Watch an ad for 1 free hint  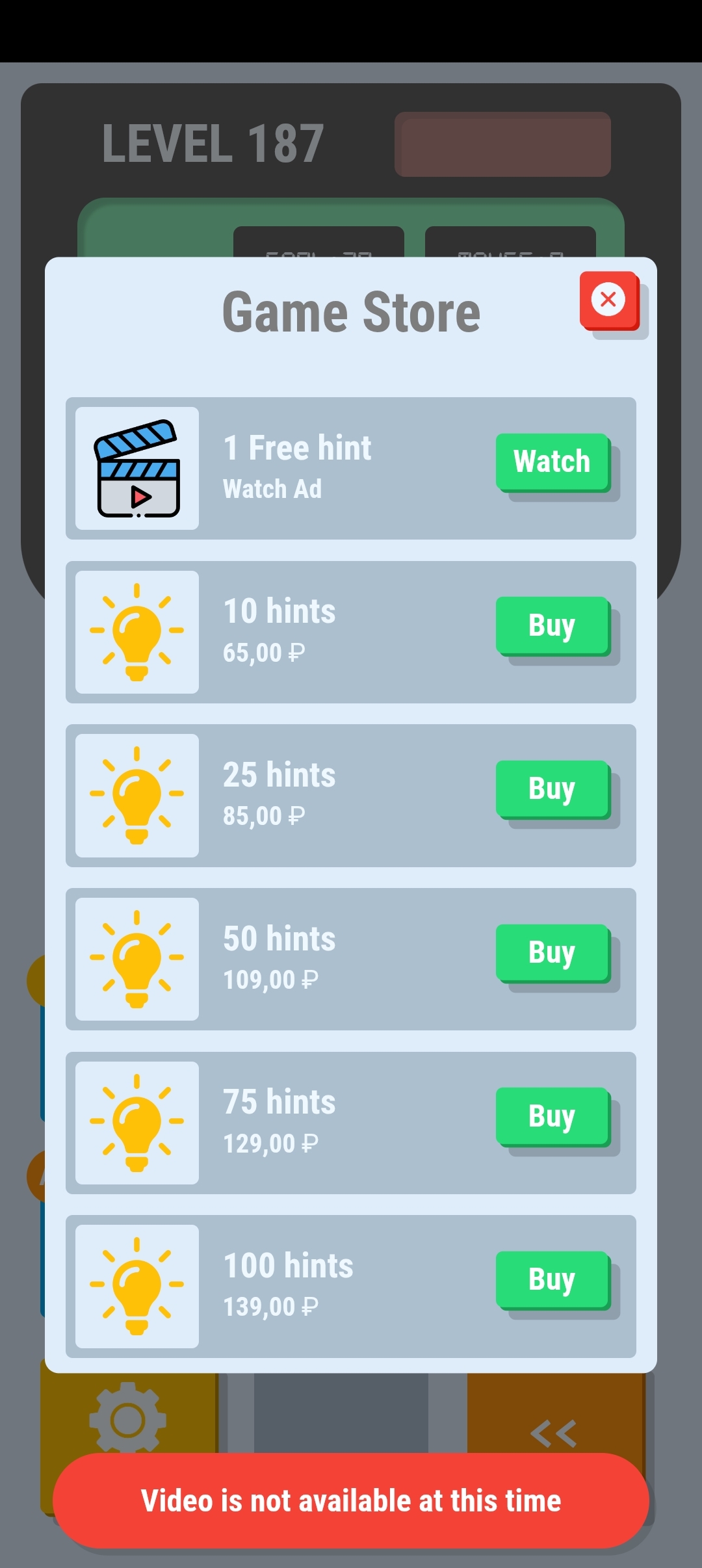(552, 462)
